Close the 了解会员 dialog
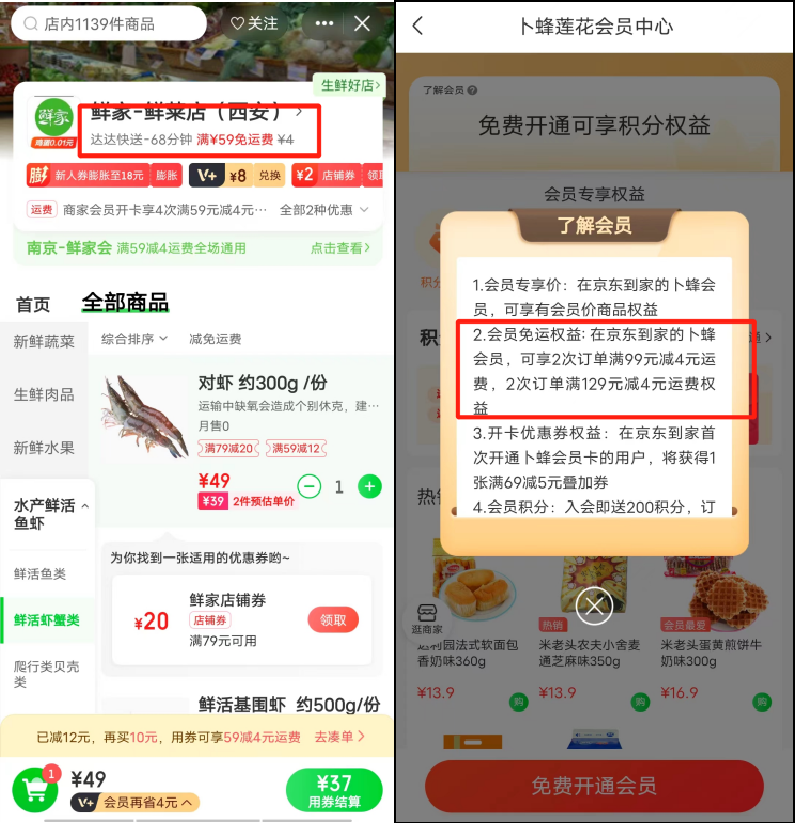The width and height of the screenshot is (795, 823). pyautogui.click(x=595, y=604)
